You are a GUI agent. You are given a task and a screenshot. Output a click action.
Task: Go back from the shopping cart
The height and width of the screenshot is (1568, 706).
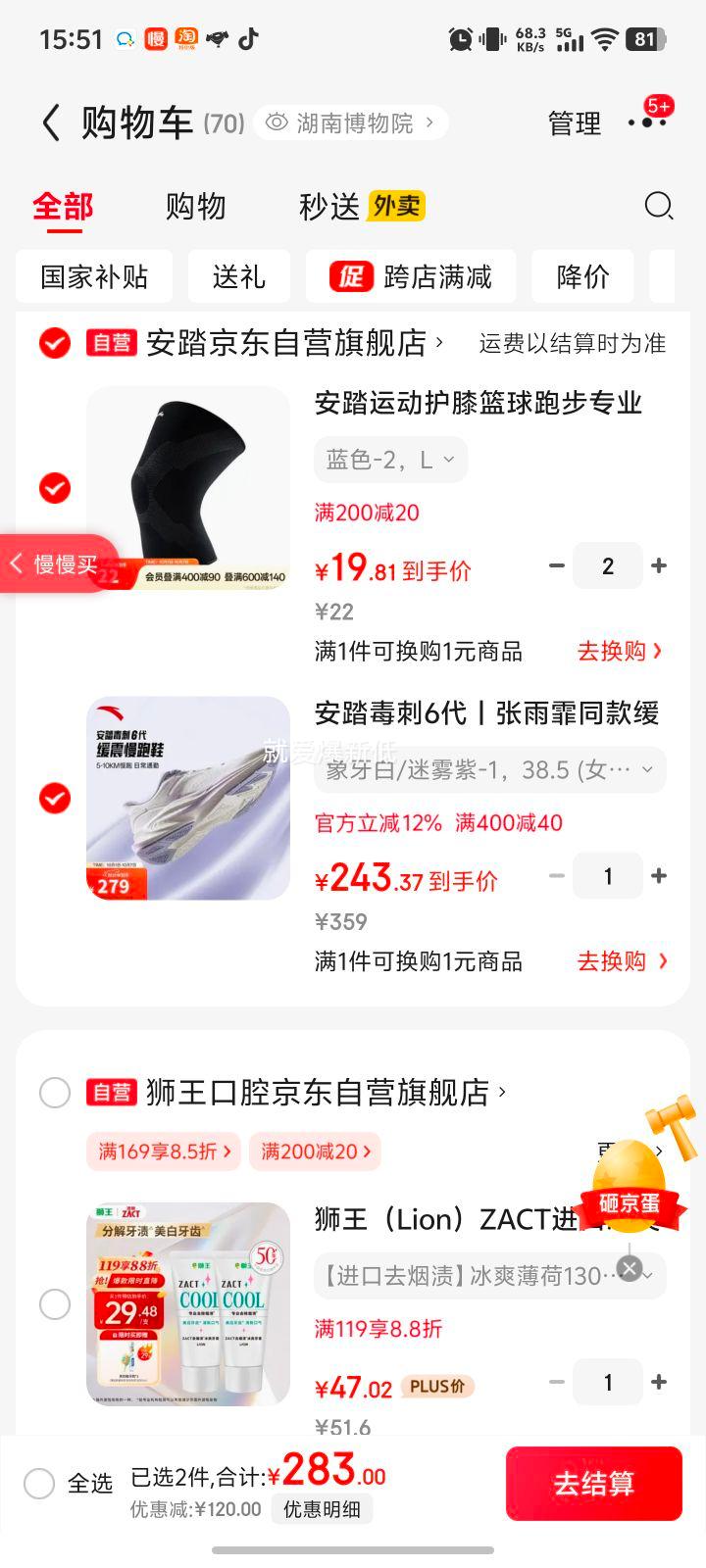click(51, 123)
